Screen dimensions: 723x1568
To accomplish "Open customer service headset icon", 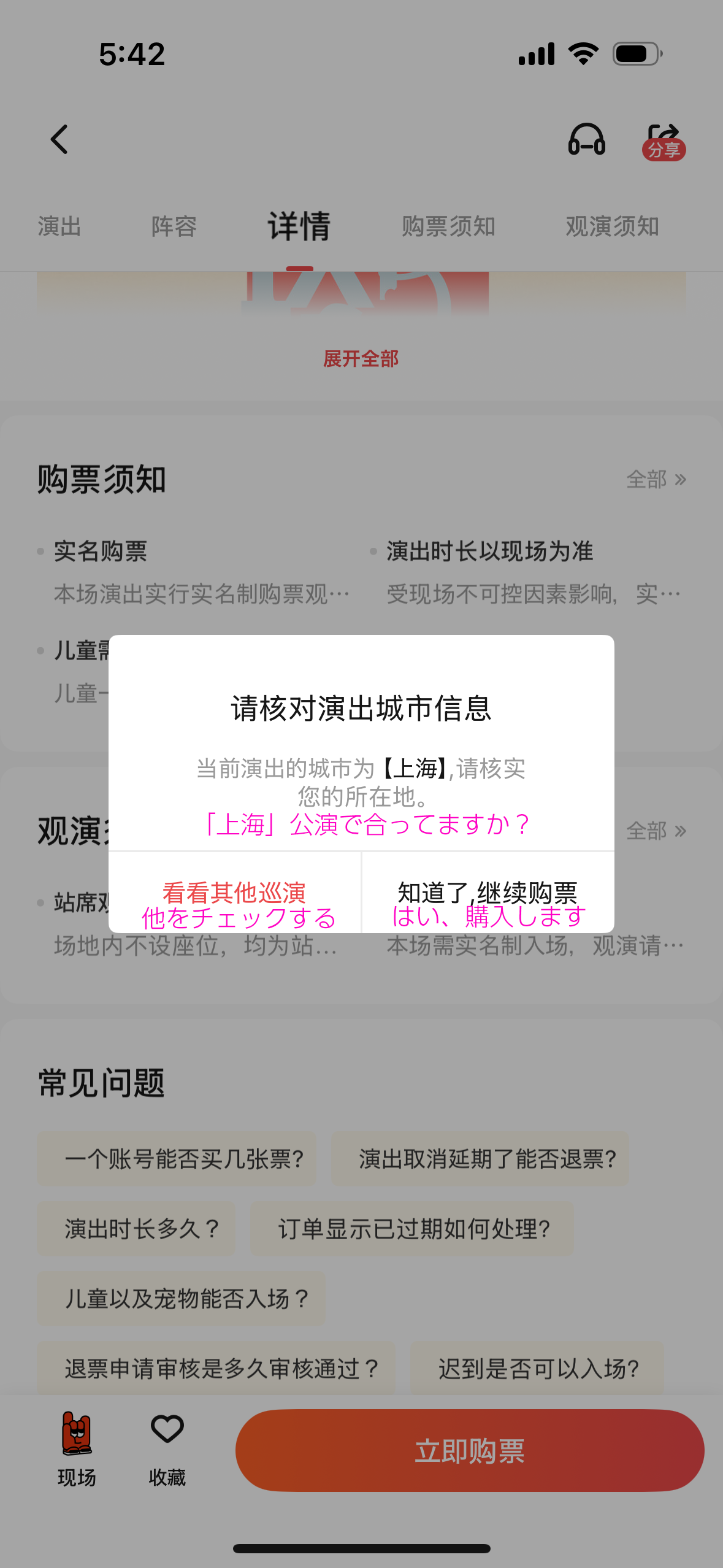I will click(586, 140).
